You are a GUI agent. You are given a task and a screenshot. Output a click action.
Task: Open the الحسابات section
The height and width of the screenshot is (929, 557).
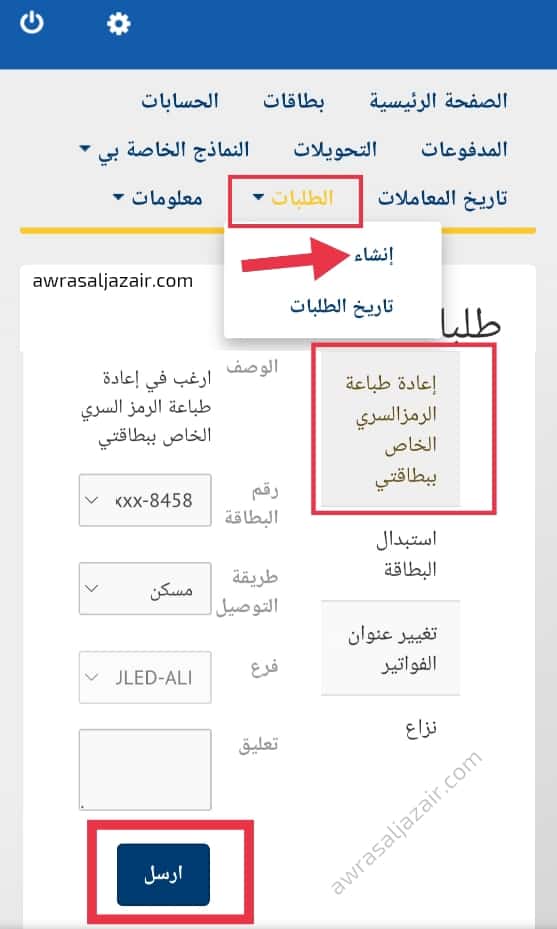coord(180,101)
